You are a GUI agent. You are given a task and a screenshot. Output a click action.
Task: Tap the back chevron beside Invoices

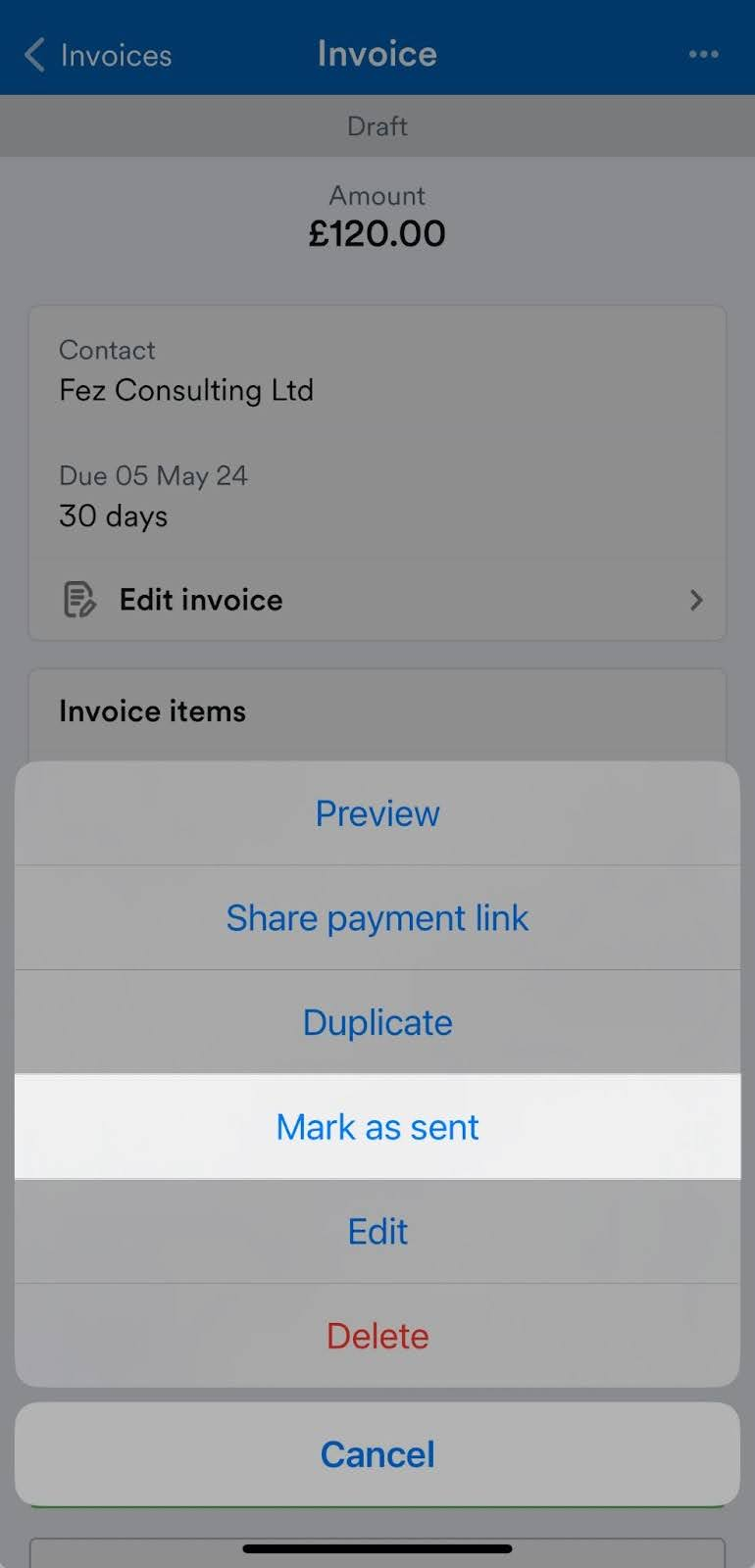point(33,55)
